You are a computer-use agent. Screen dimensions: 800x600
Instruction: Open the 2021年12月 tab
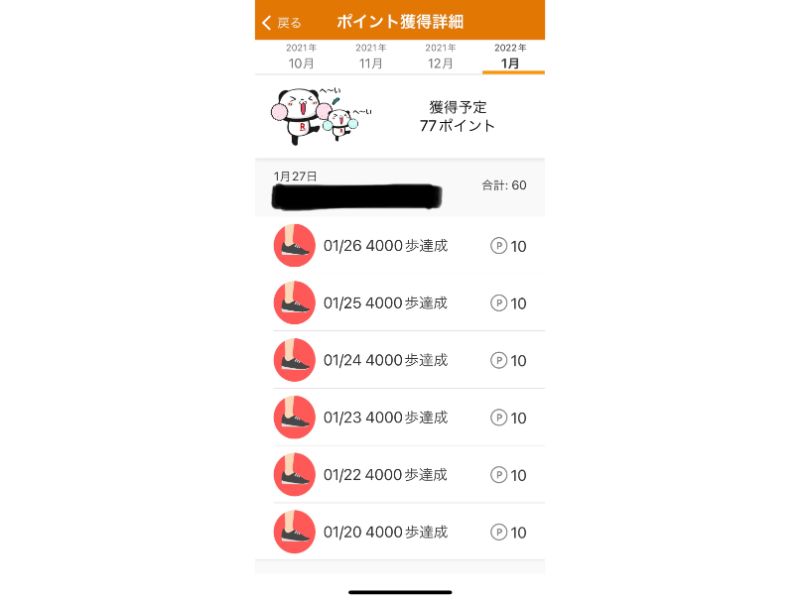(441, 56)
